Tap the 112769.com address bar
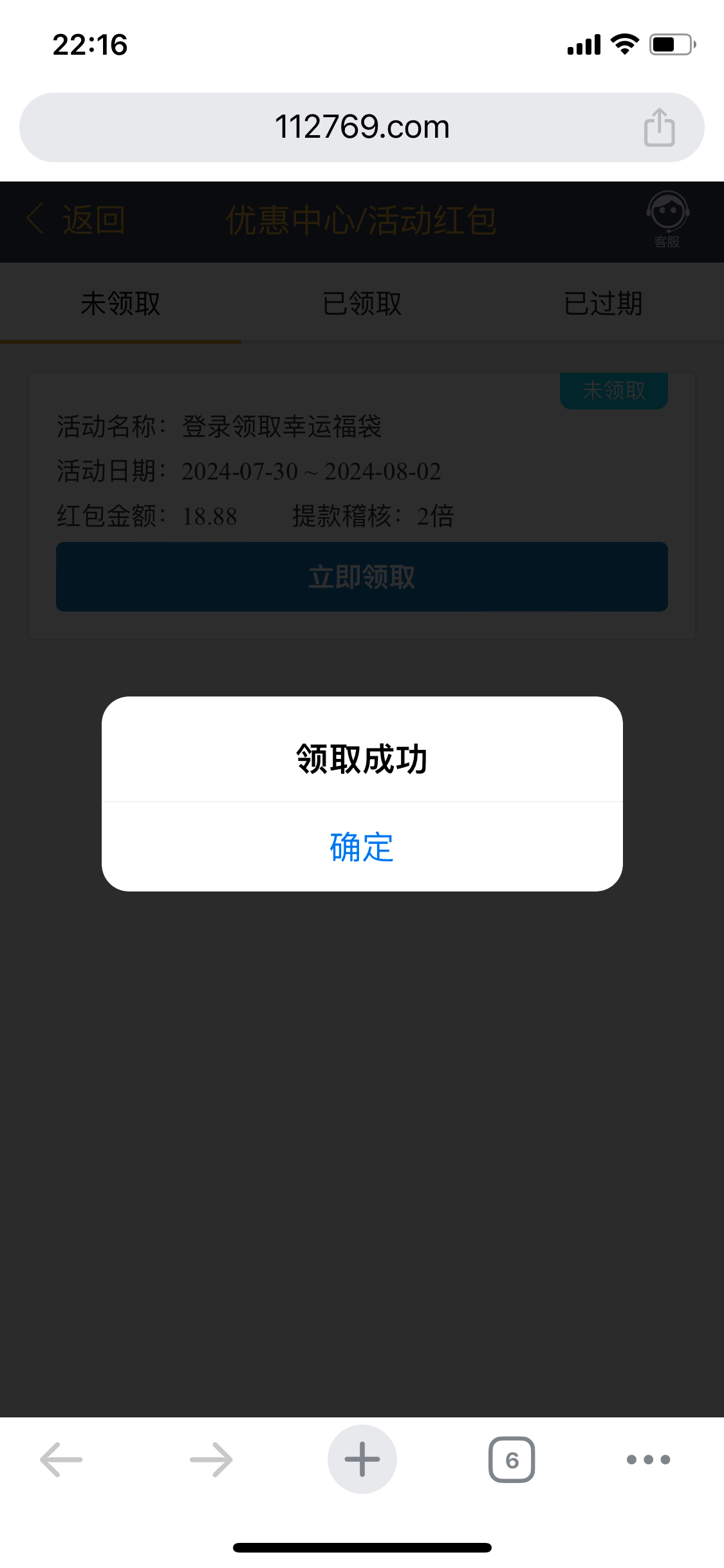724x1568 pixels. click(x=362, y=127)
